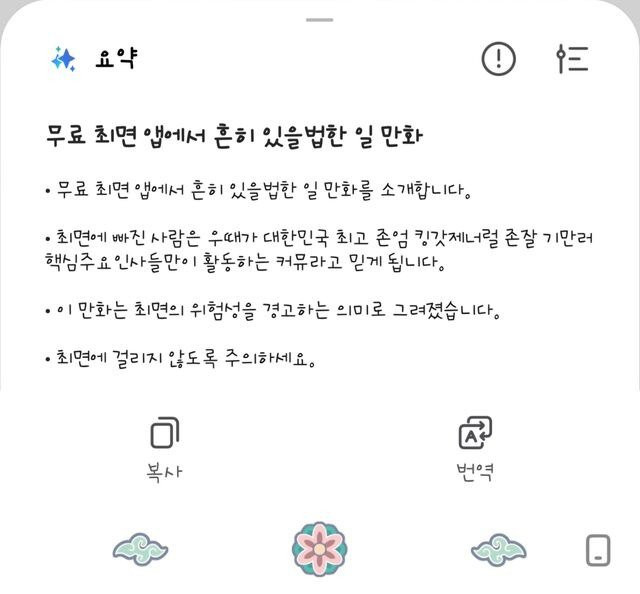Open summary settings slider icon
The width and height of the screenshot is (640, 594).
coord(572,59)
